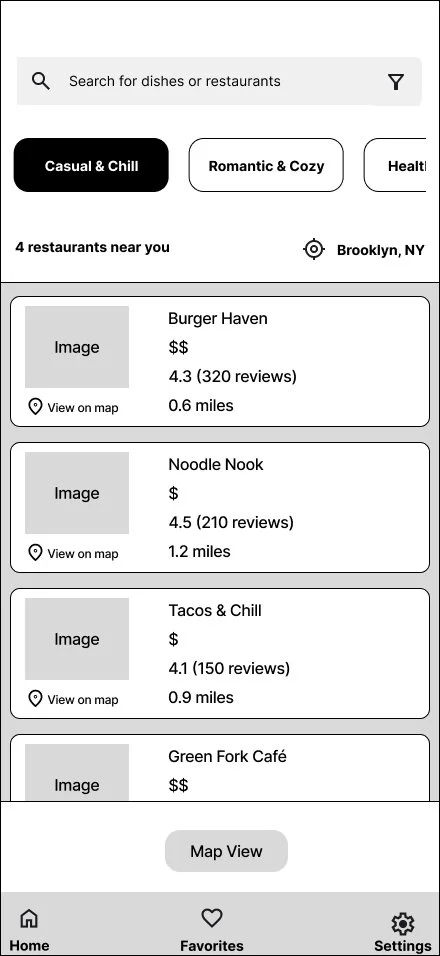Screen dimensions: 440x956
Task: Select the Casual & Chill chip
Action: coord(91,165)
